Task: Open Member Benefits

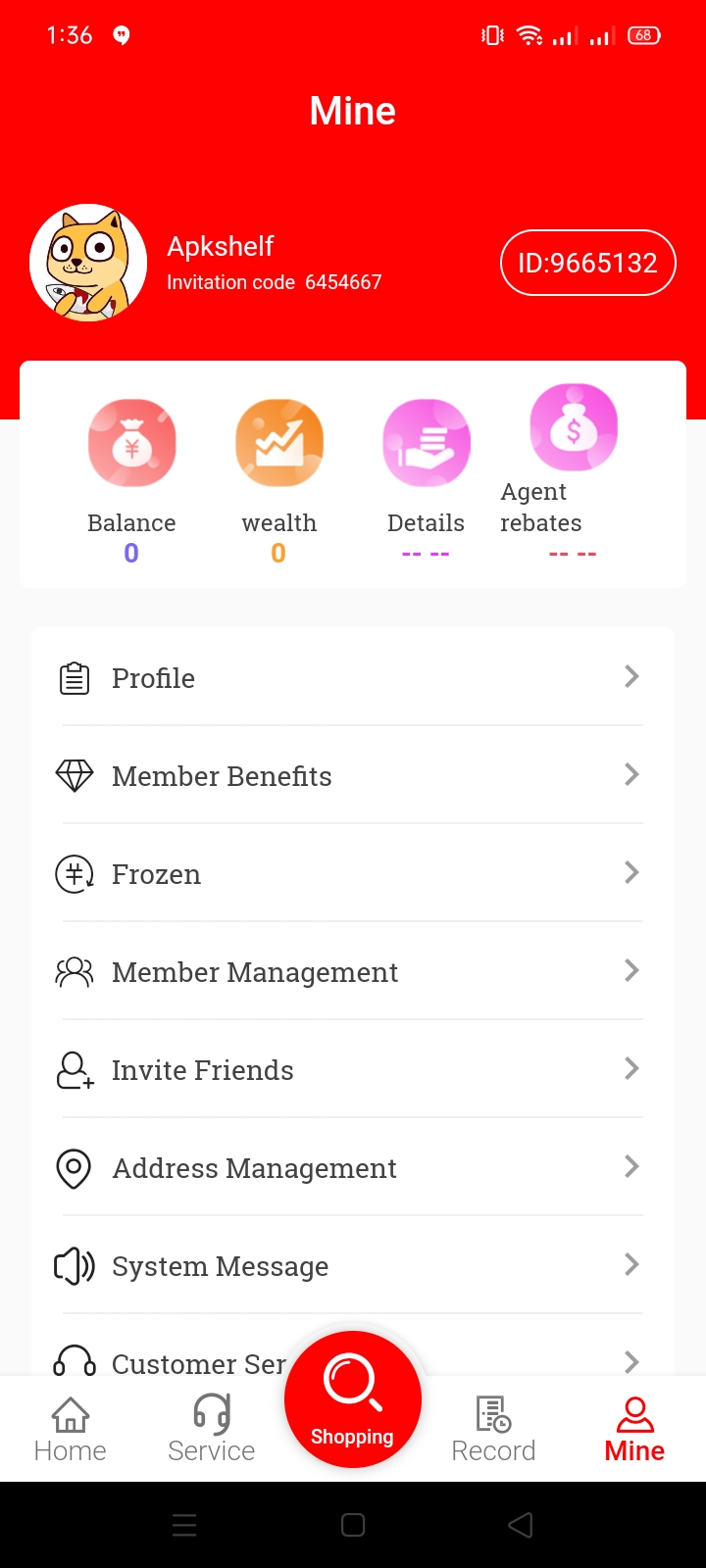Action: 351,776
